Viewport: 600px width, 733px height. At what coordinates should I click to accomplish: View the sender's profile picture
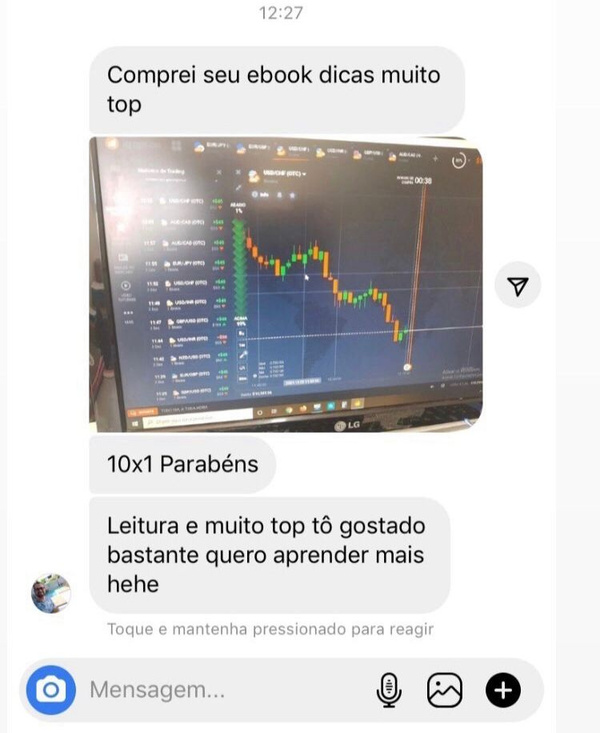(x=52, y=594)
